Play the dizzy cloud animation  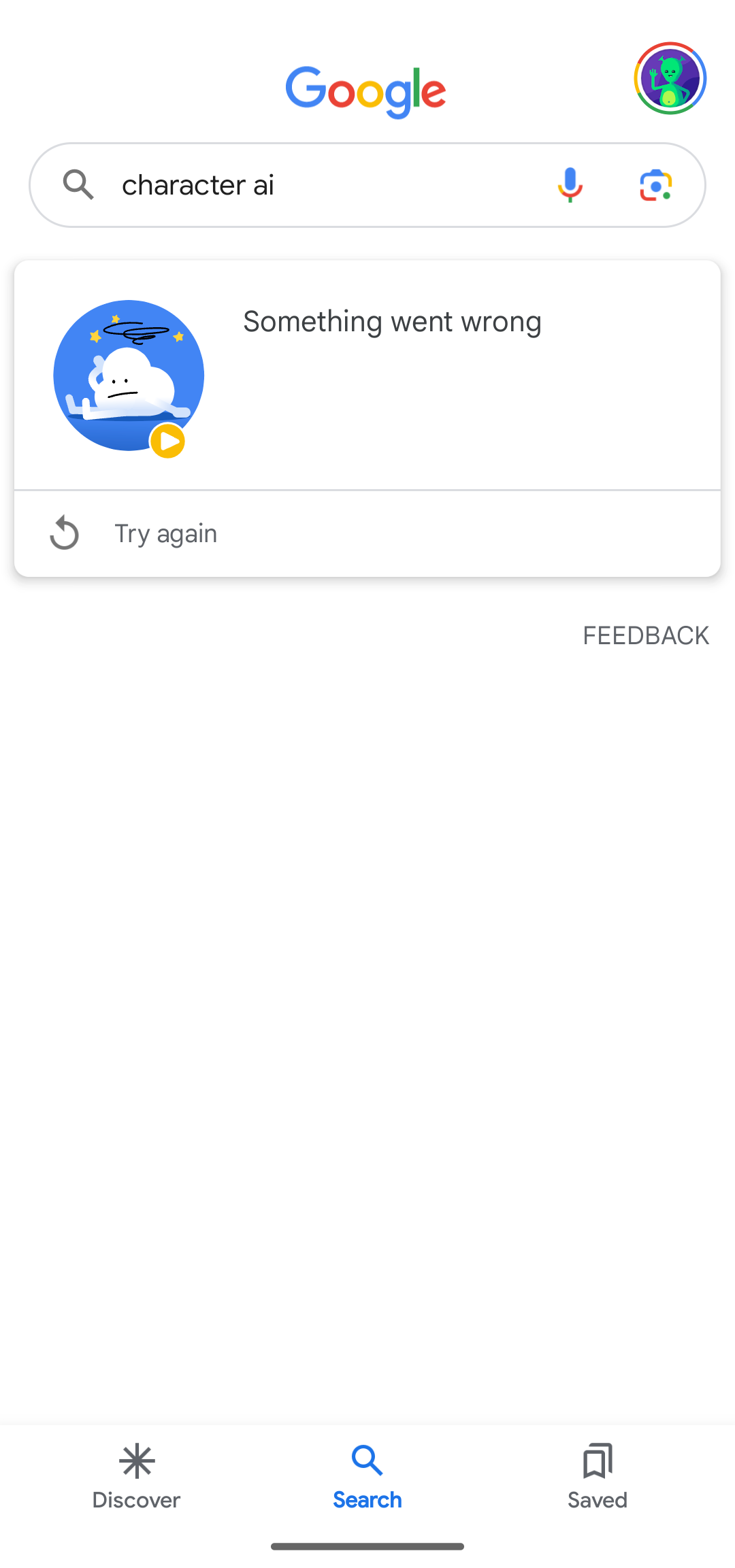point(167,442)
